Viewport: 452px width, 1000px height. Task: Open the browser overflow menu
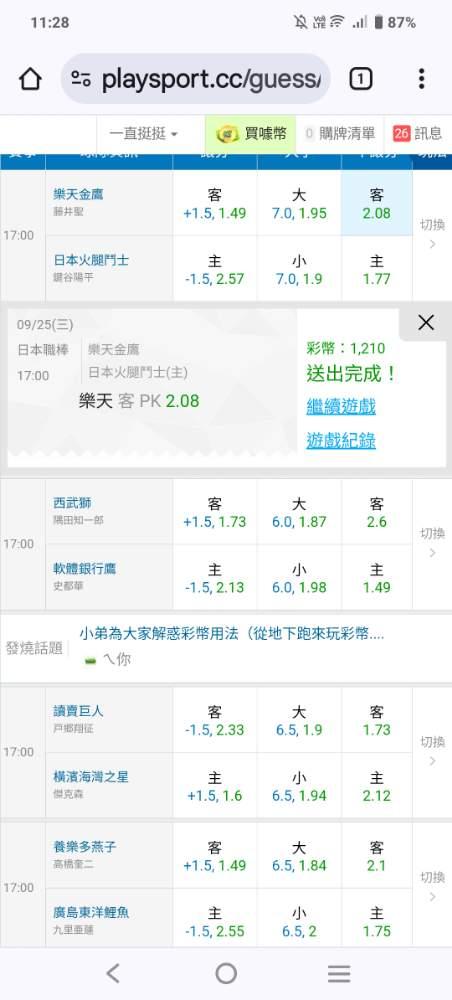pyautogui.click(x=421, y=79)
